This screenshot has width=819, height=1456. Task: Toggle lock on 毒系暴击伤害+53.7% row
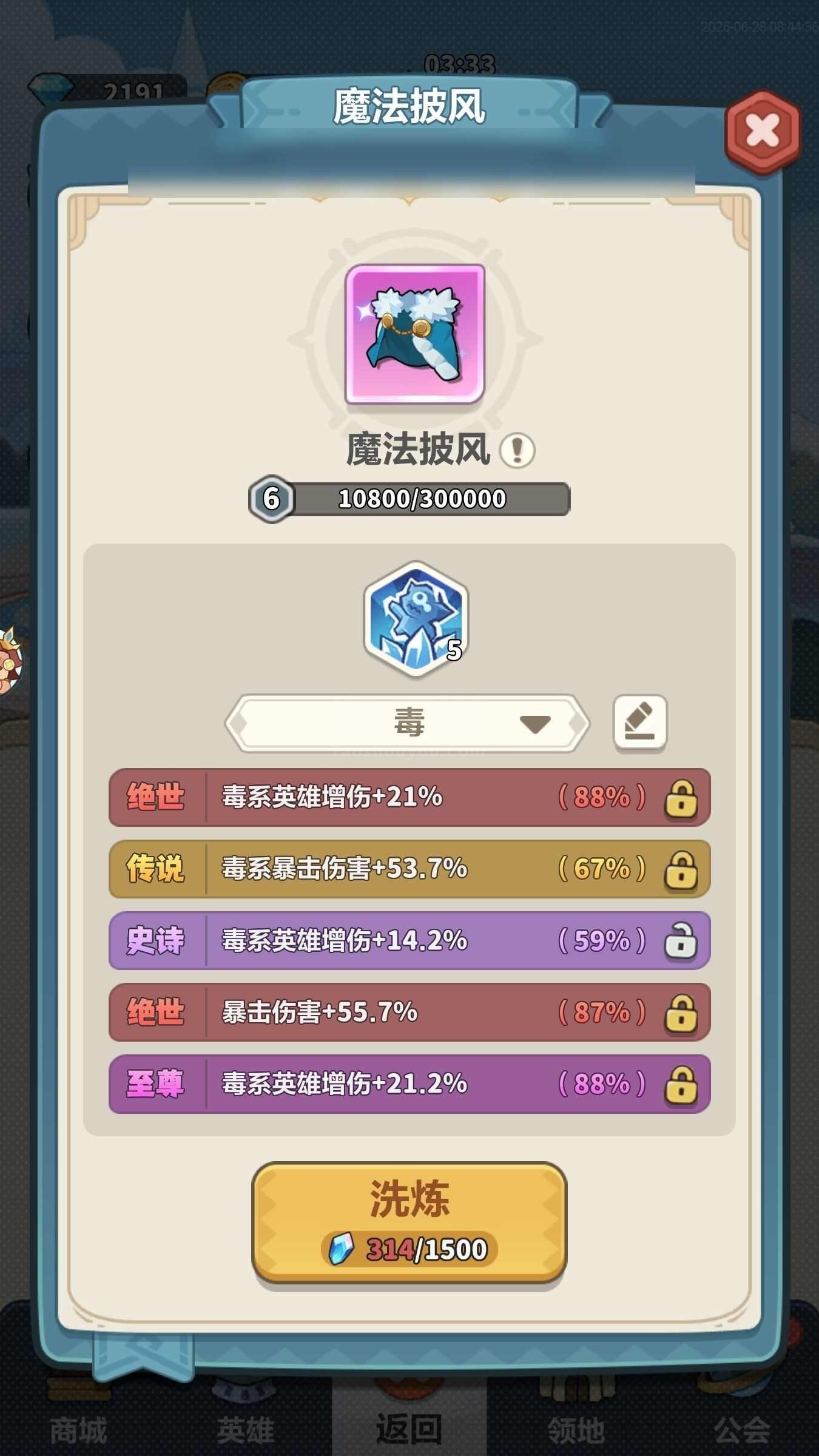(681, 869)
